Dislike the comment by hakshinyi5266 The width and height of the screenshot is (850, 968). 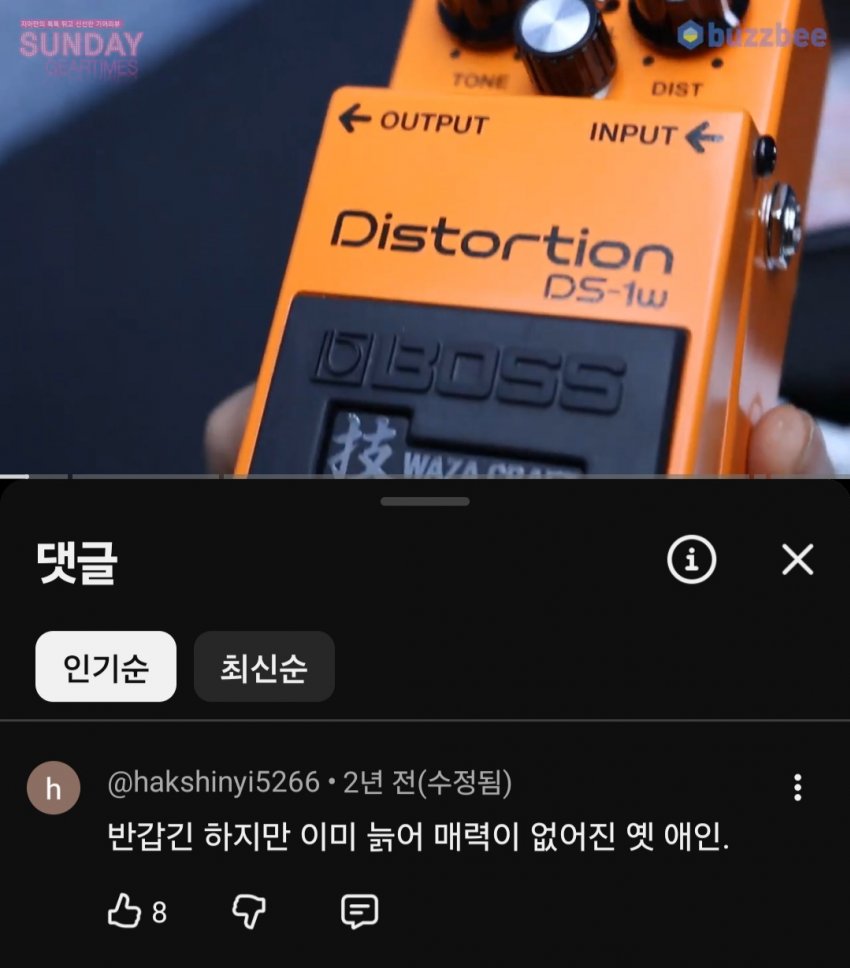[248, 911]
